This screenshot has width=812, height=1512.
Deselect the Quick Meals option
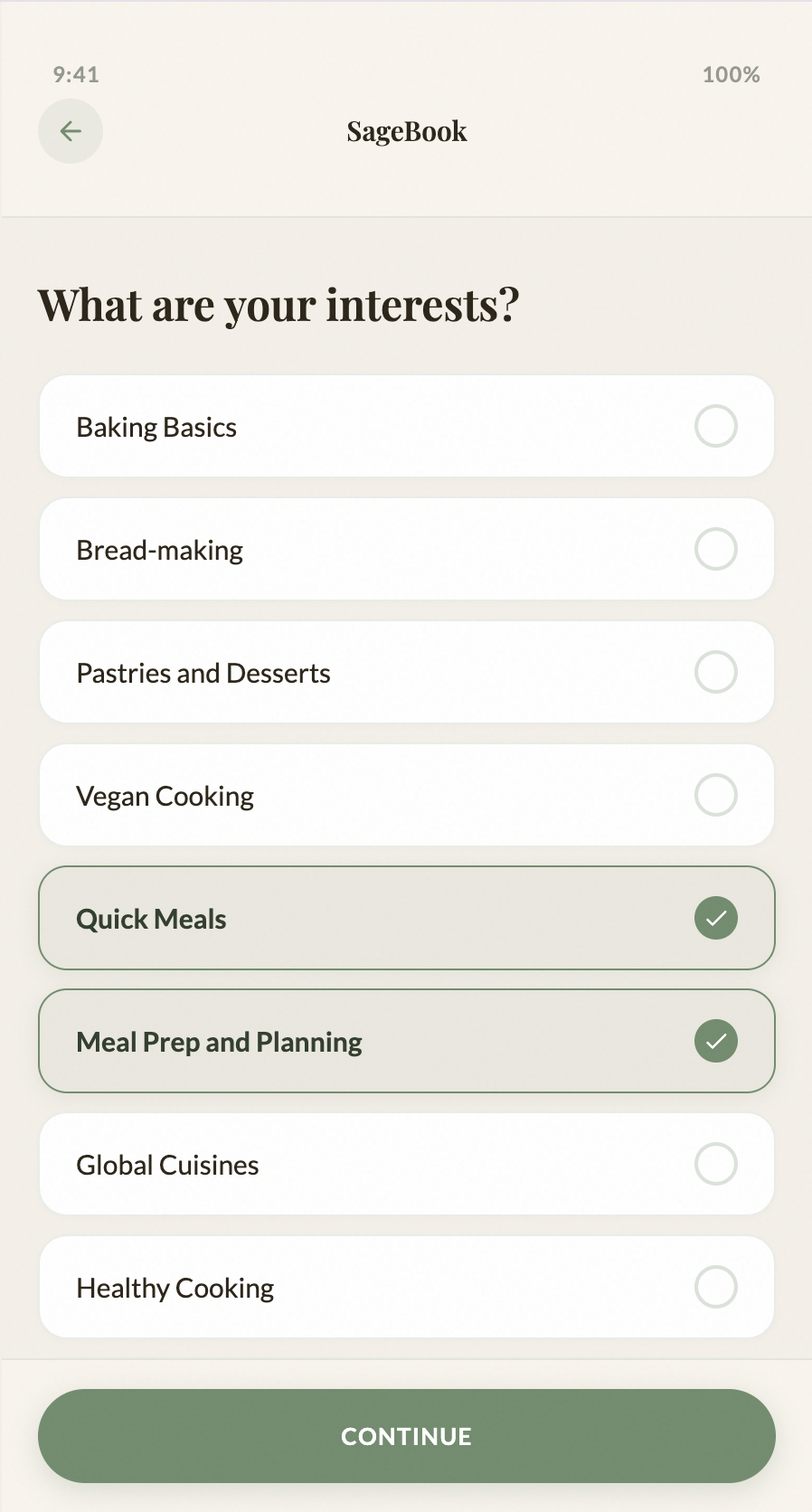(x=406, y=918)
